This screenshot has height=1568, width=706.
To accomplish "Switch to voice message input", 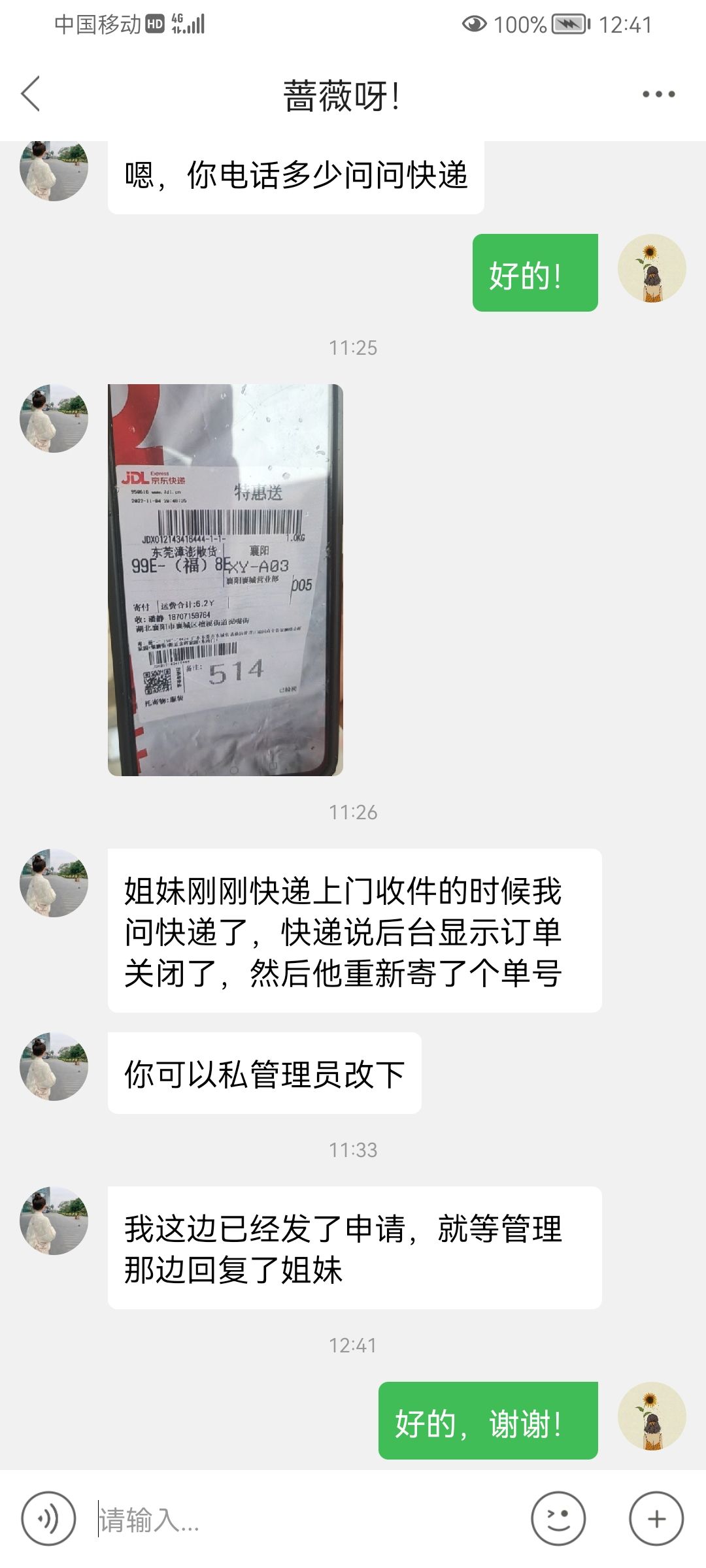I will [x=48, y=1519].
